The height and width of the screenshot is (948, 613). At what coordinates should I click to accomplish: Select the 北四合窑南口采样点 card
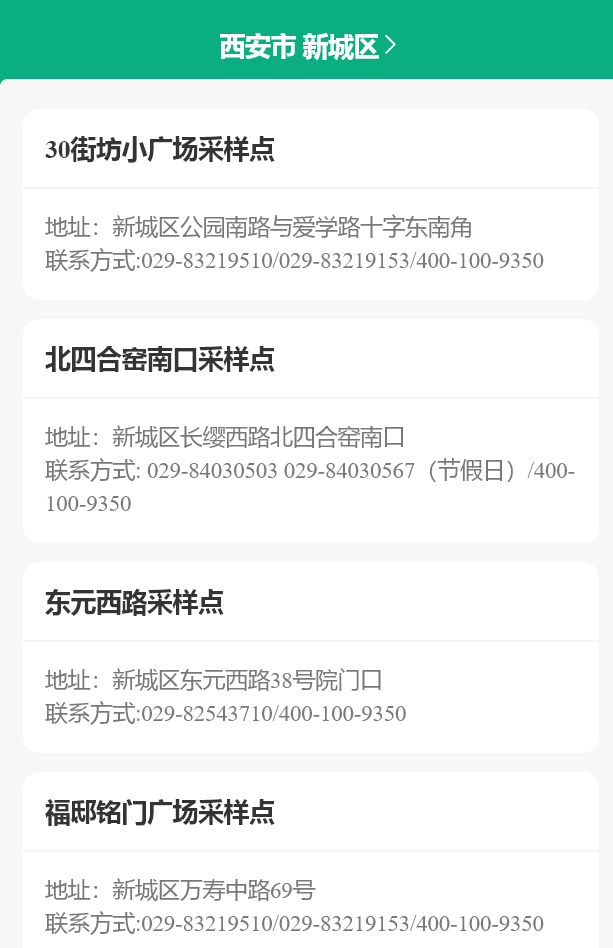point(310,430)
